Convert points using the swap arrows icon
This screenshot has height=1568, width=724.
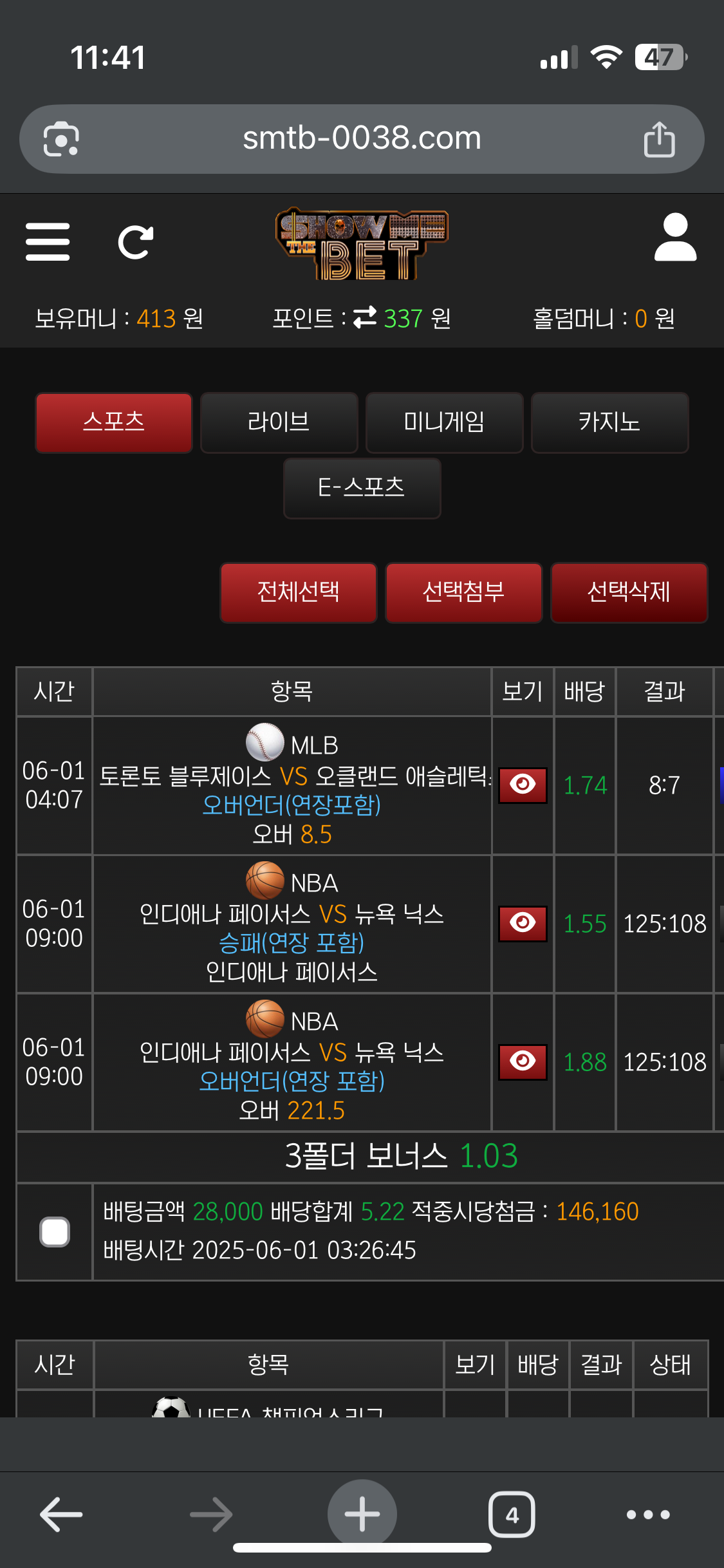coord(365,317)
